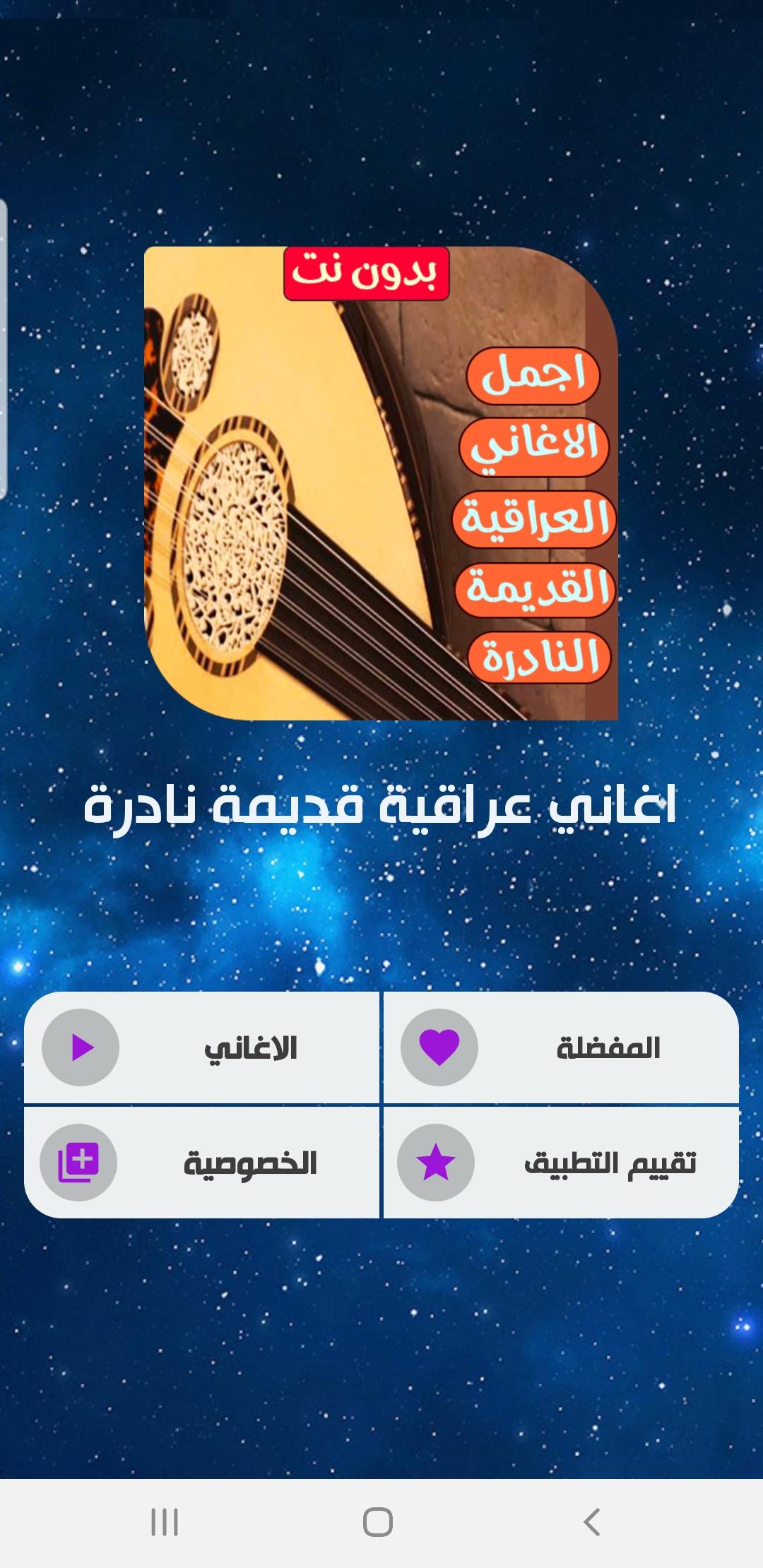Open the privacy page (الخصوصية)

[202, 1163]
